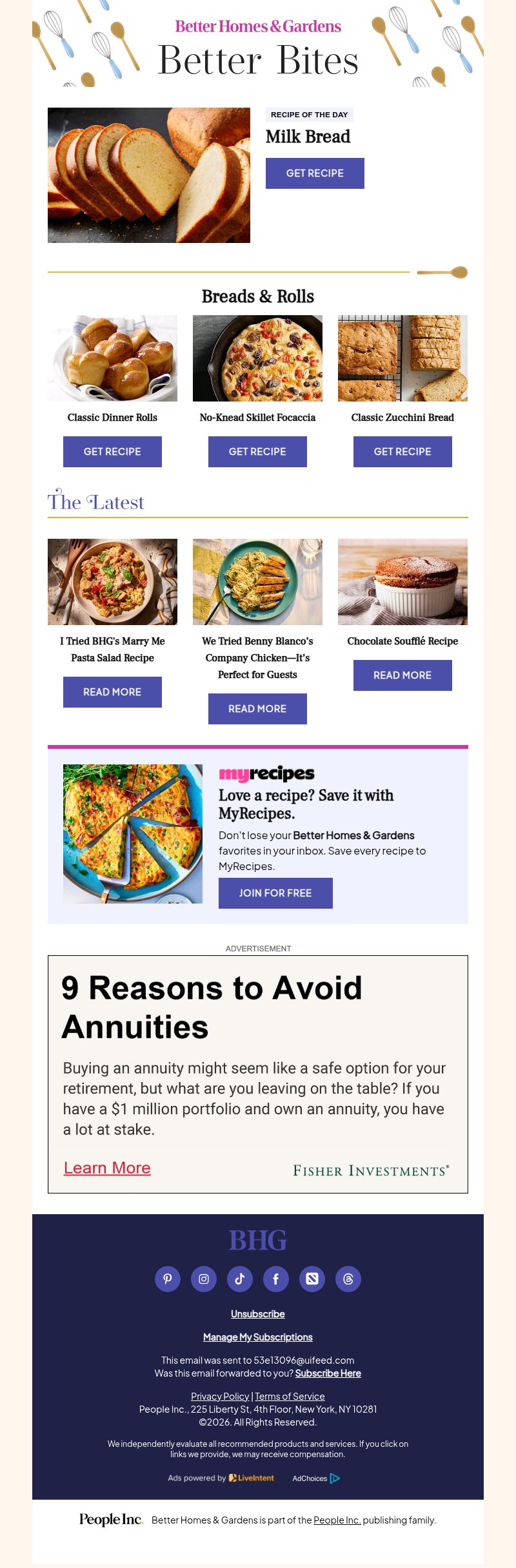Unsubscribe from this newsletter
The image size is (516, 1568).
pos(258,1314)
